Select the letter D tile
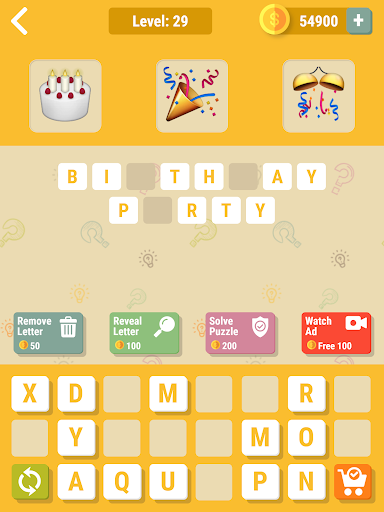Screen dimensions: 384x512 pyautogui.click(x=76, y=394)
